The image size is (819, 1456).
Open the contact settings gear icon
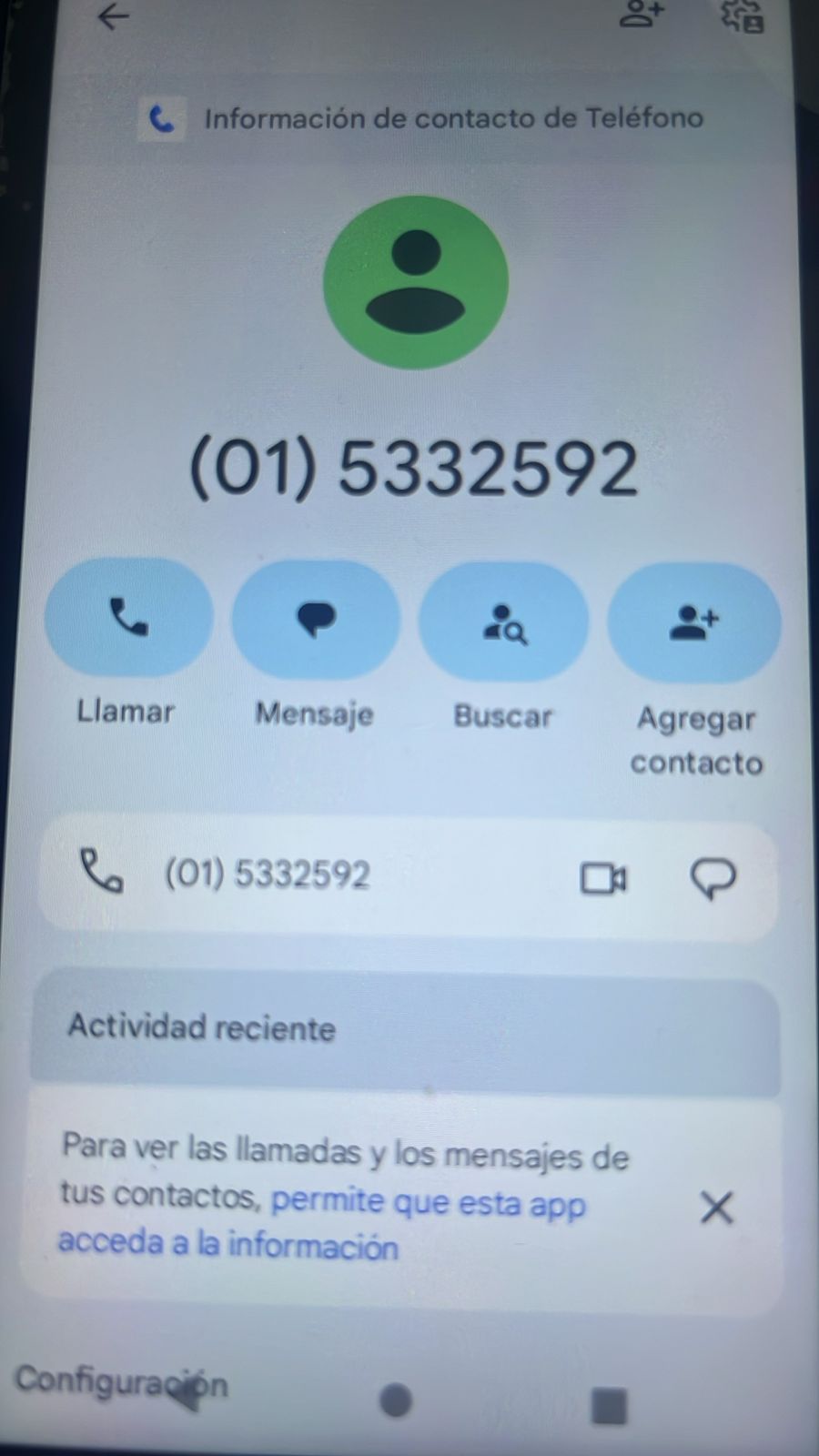click(742, 16)
